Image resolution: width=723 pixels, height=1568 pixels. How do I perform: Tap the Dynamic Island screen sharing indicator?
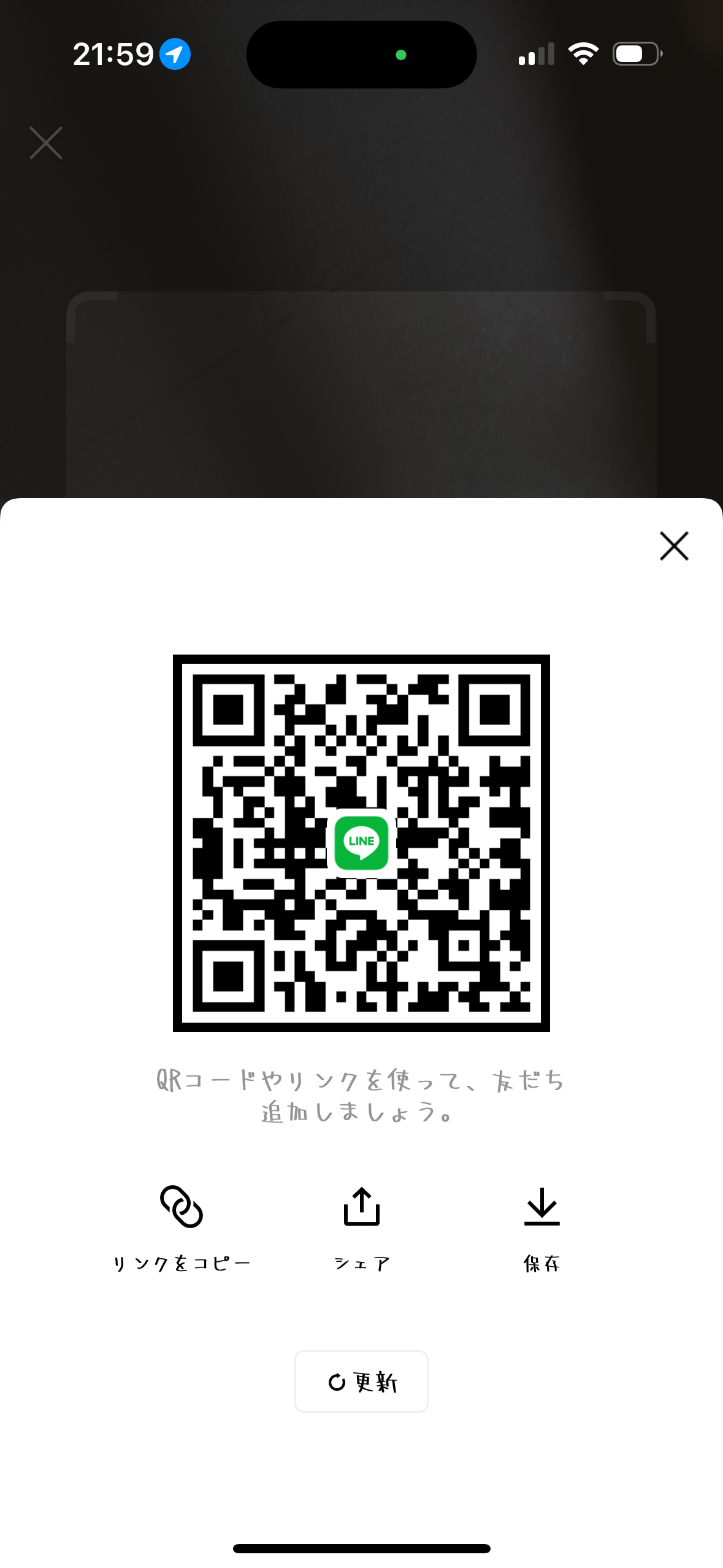361,55
